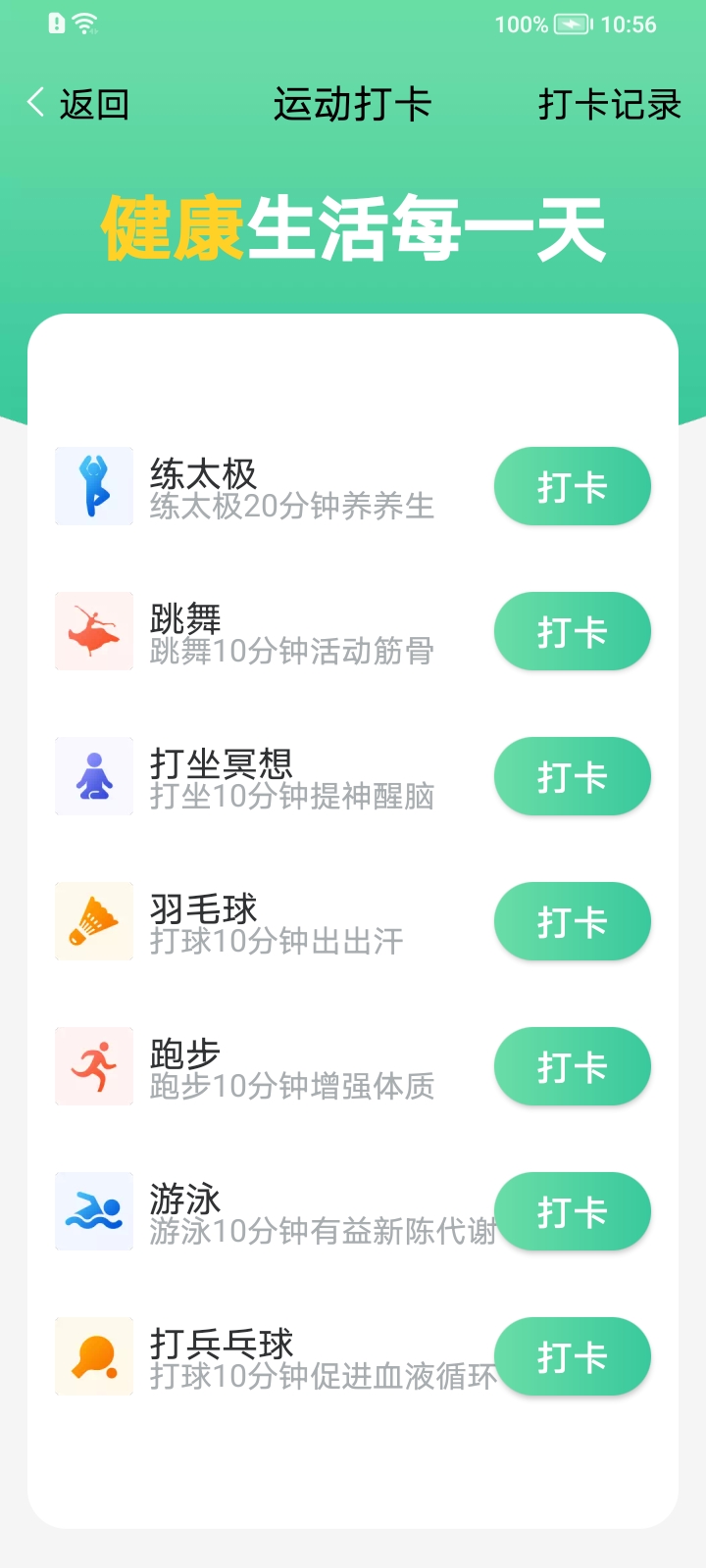Check in for 打兵乓球 table tennis
Image resolution: width=706 pixels, height=1568 pixels.
point(572,1356)
